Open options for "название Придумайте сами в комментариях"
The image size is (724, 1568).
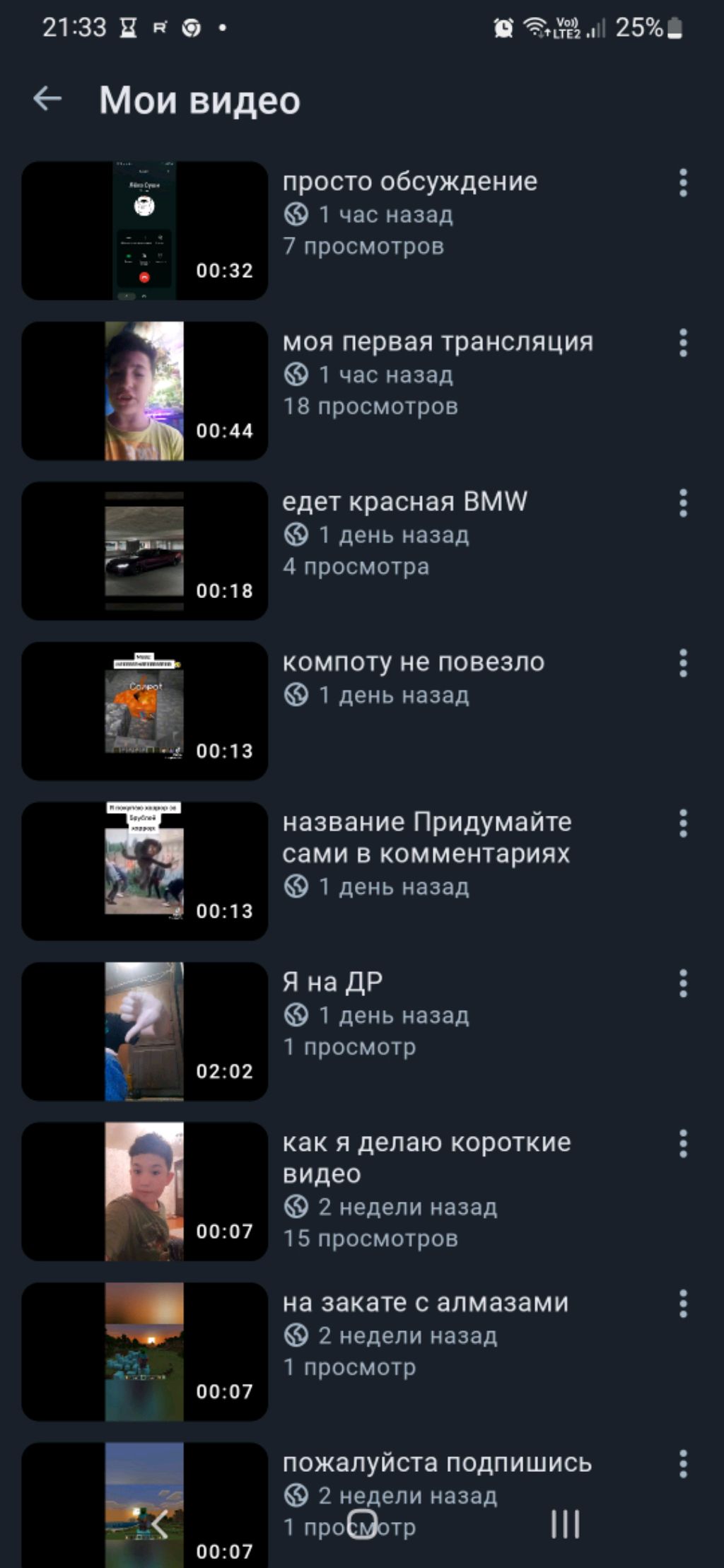click(x=682, y=824)
